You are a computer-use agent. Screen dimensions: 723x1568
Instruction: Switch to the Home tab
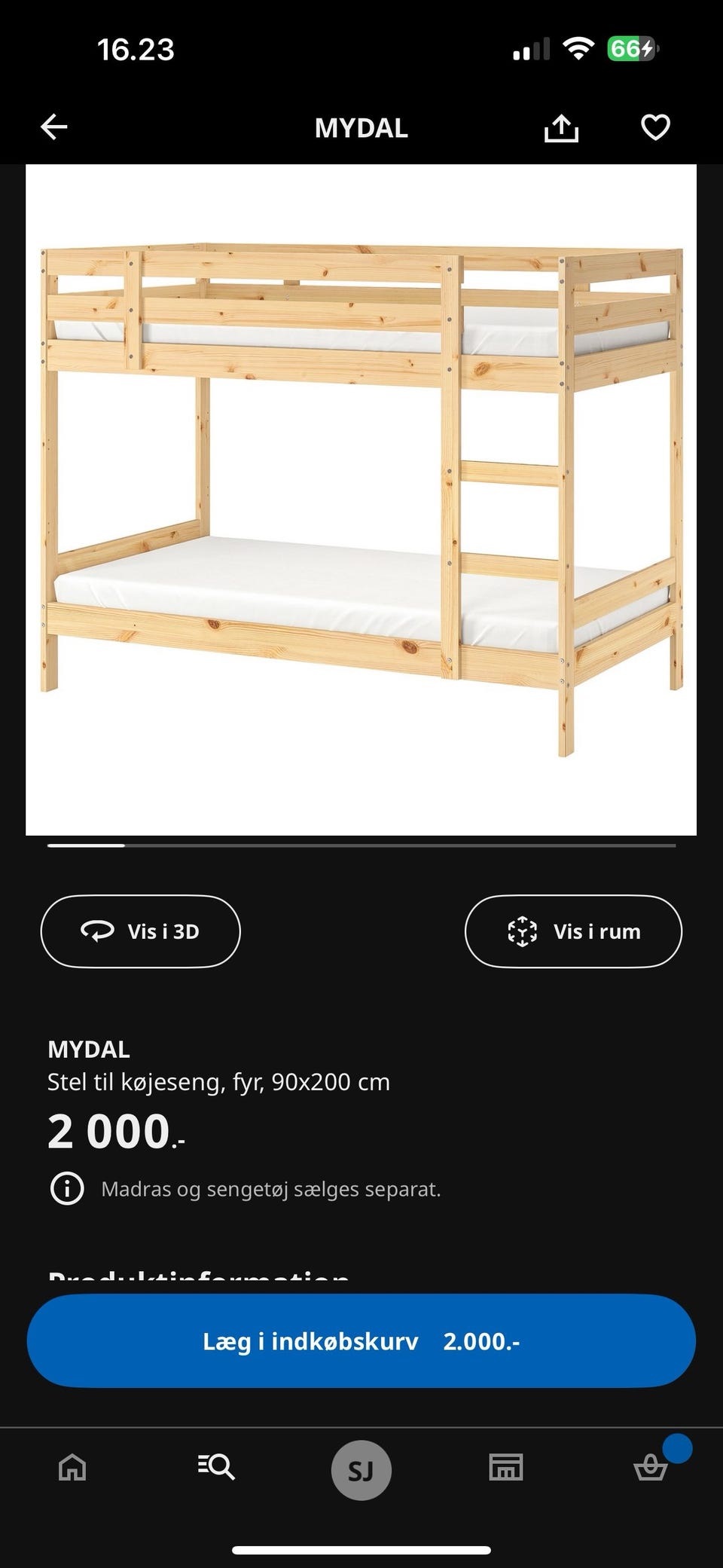(72, 1468)
